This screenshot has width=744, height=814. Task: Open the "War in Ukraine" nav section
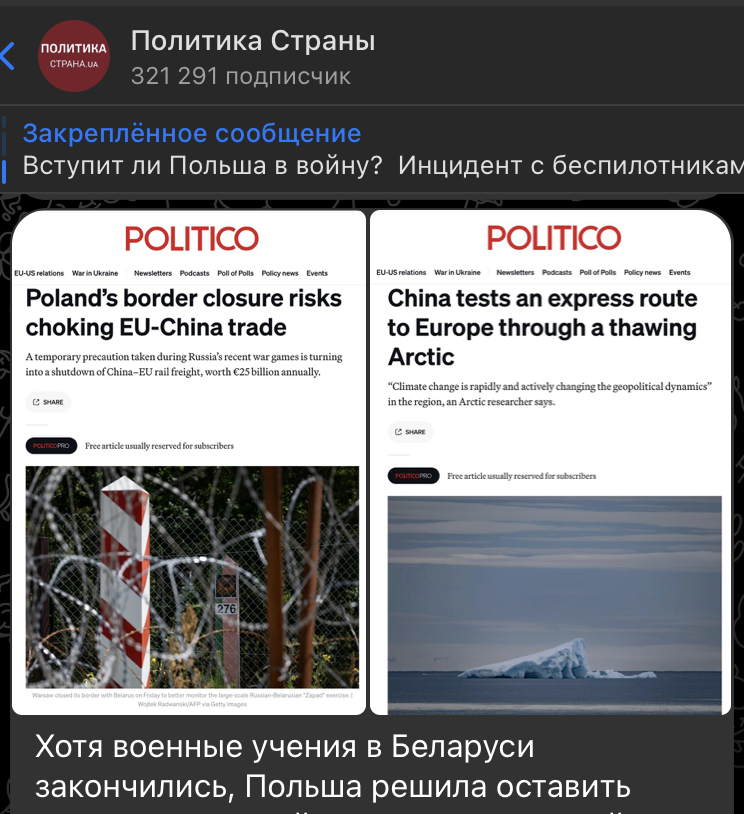coord(97,272)
